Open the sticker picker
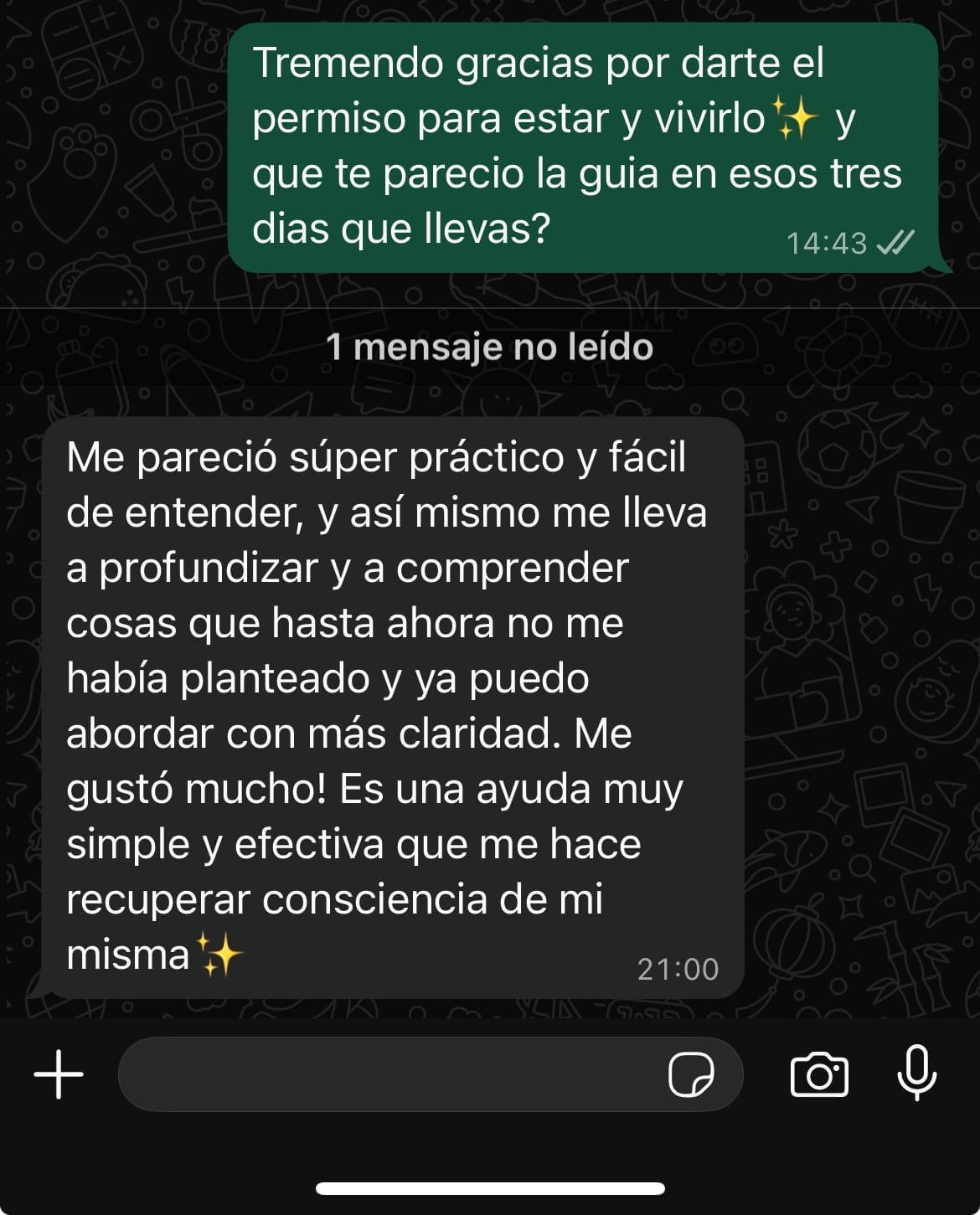The image size is (980, 1215). coord(691,1073)
